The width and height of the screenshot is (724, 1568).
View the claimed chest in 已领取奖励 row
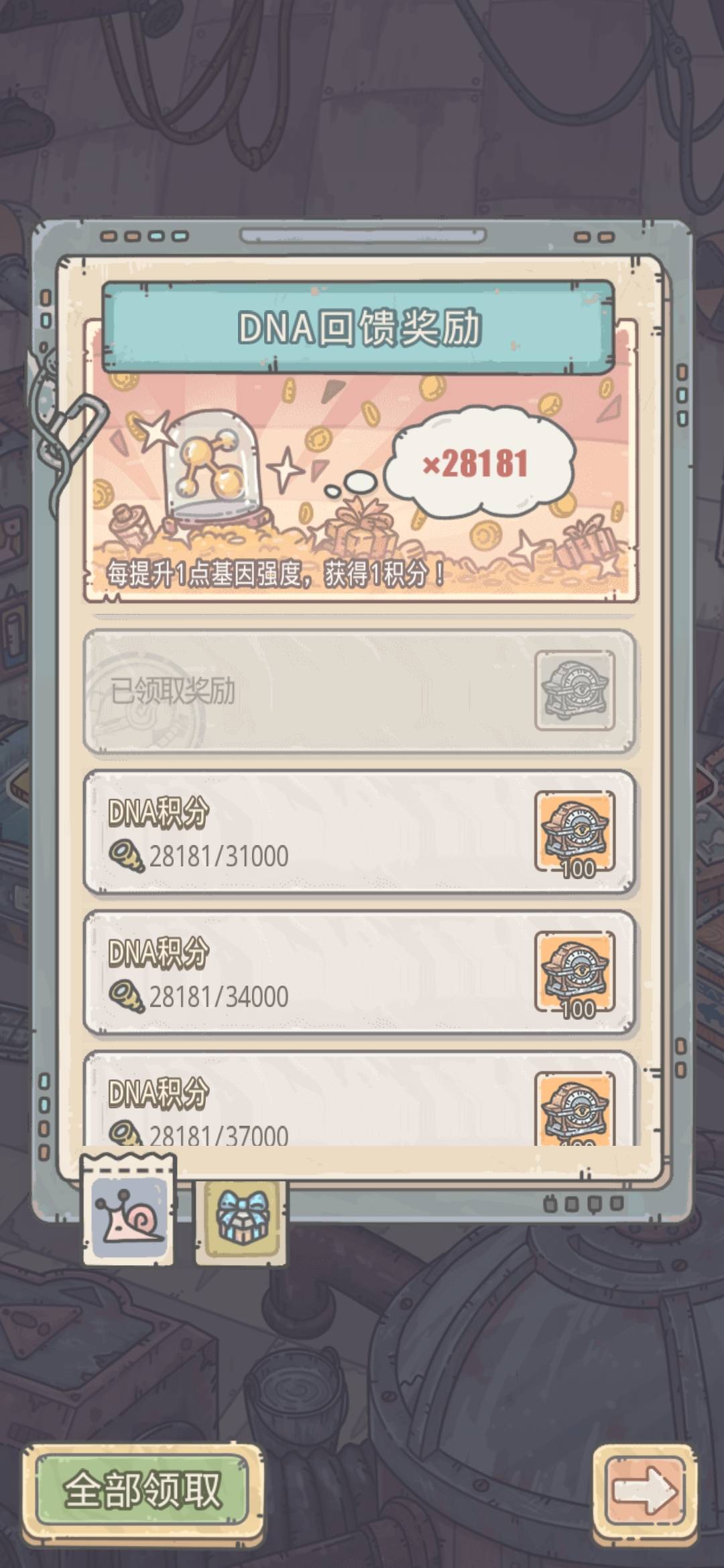[x=575, y=690]
